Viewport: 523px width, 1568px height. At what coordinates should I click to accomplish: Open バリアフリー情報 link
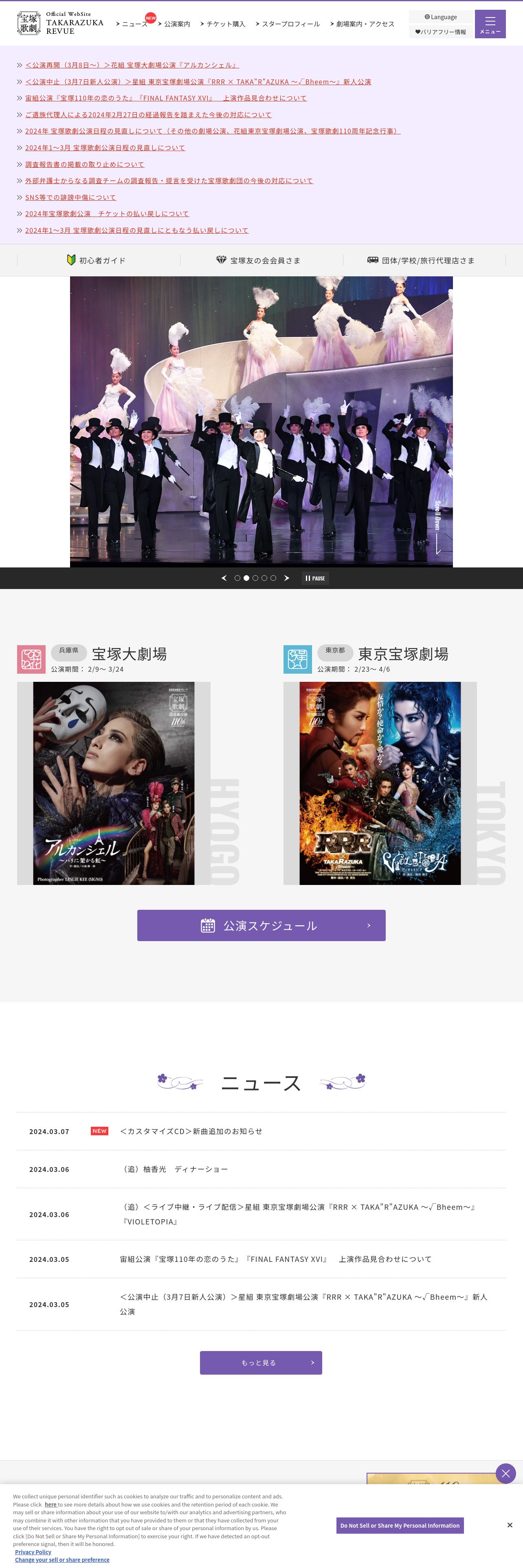coord(440,32)
